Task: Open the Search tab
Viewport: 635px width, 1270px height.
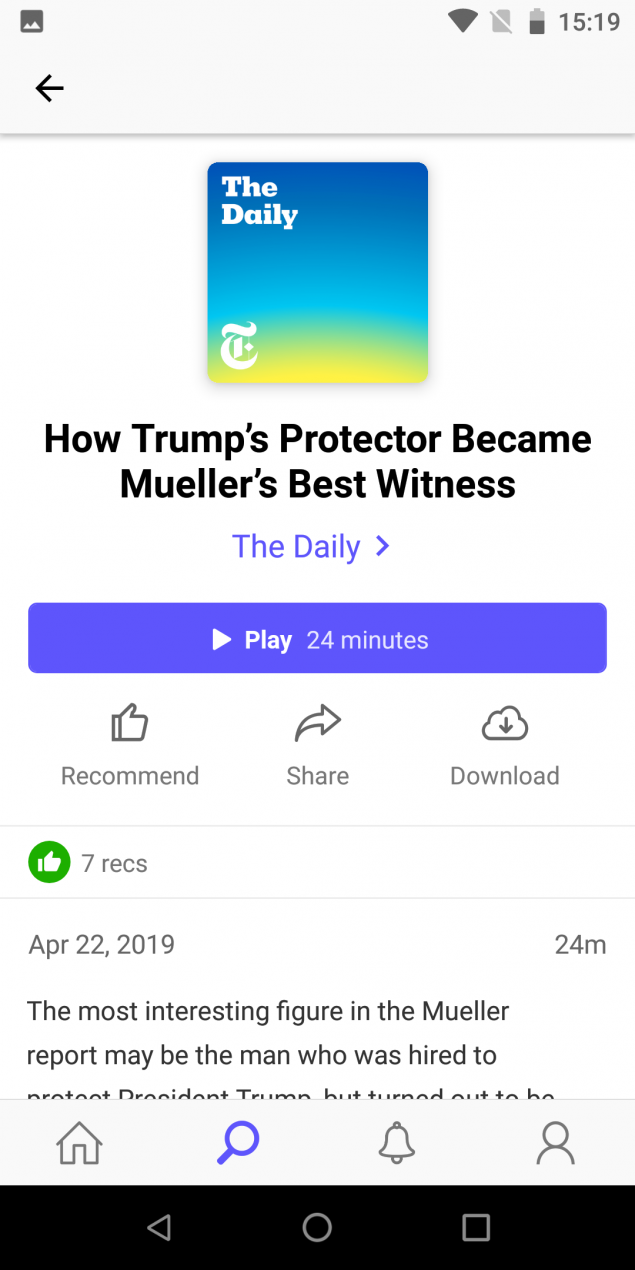Action: 238,1143
